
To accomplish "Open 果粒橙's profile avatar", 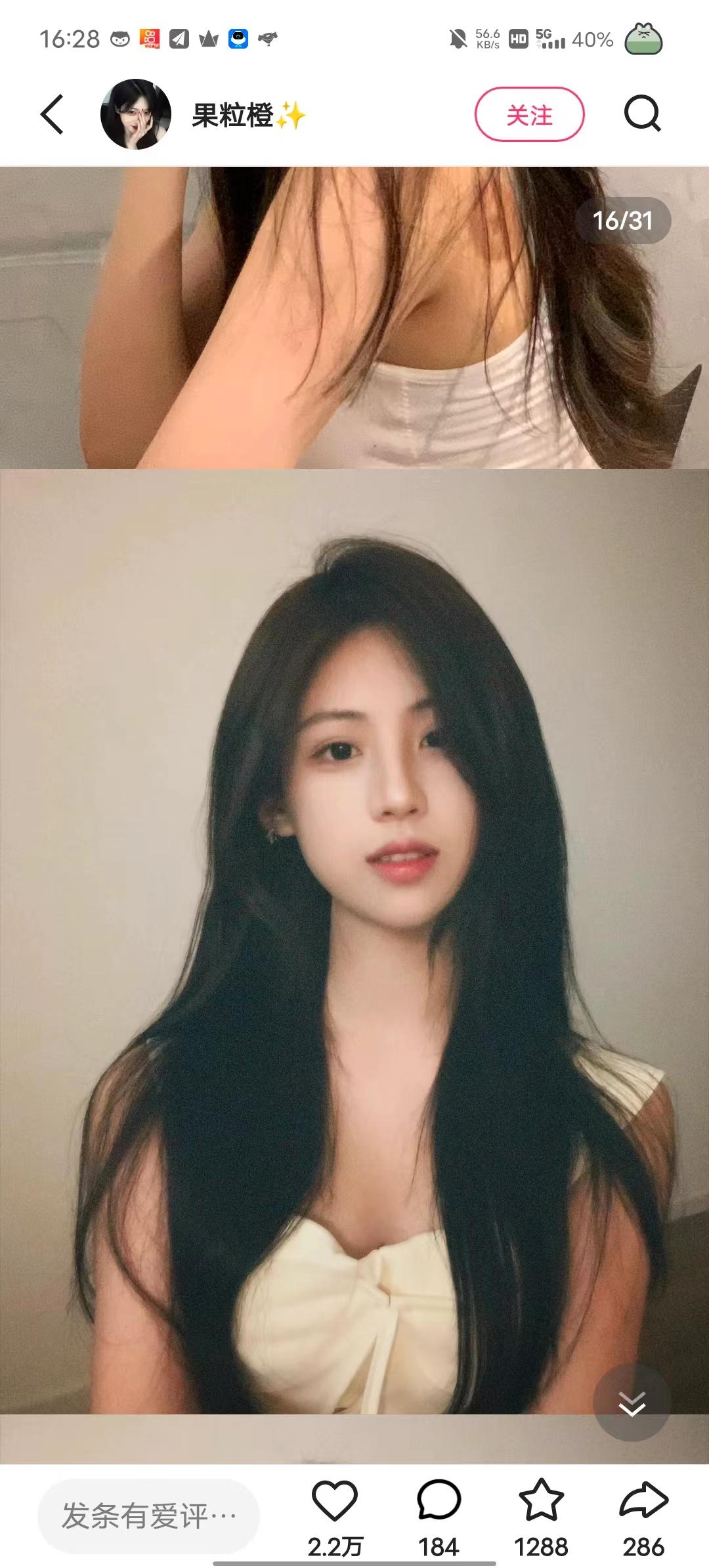I will pos(135,114).
